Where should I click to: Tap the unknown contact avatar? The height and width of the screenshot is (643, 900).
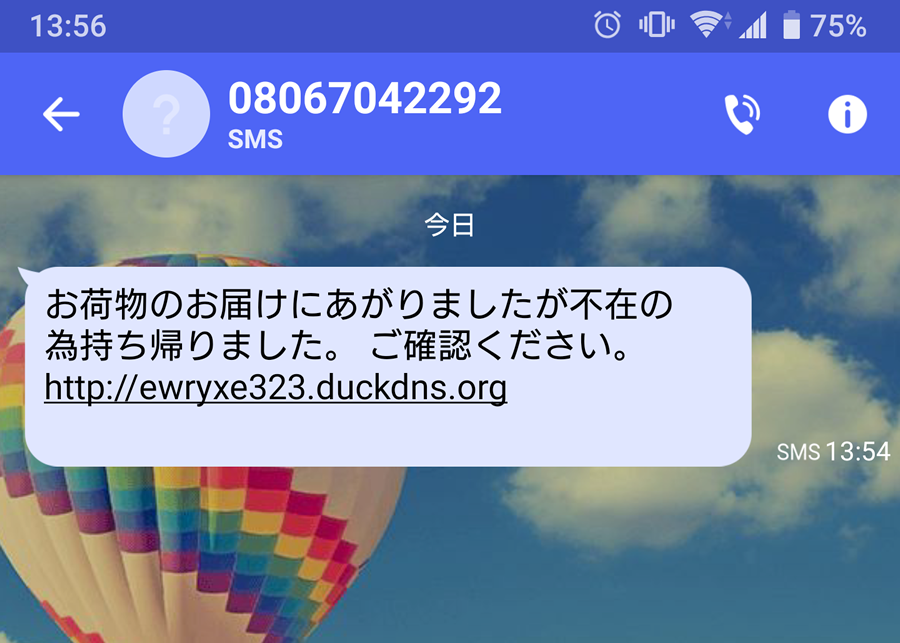tap(166, 115)
